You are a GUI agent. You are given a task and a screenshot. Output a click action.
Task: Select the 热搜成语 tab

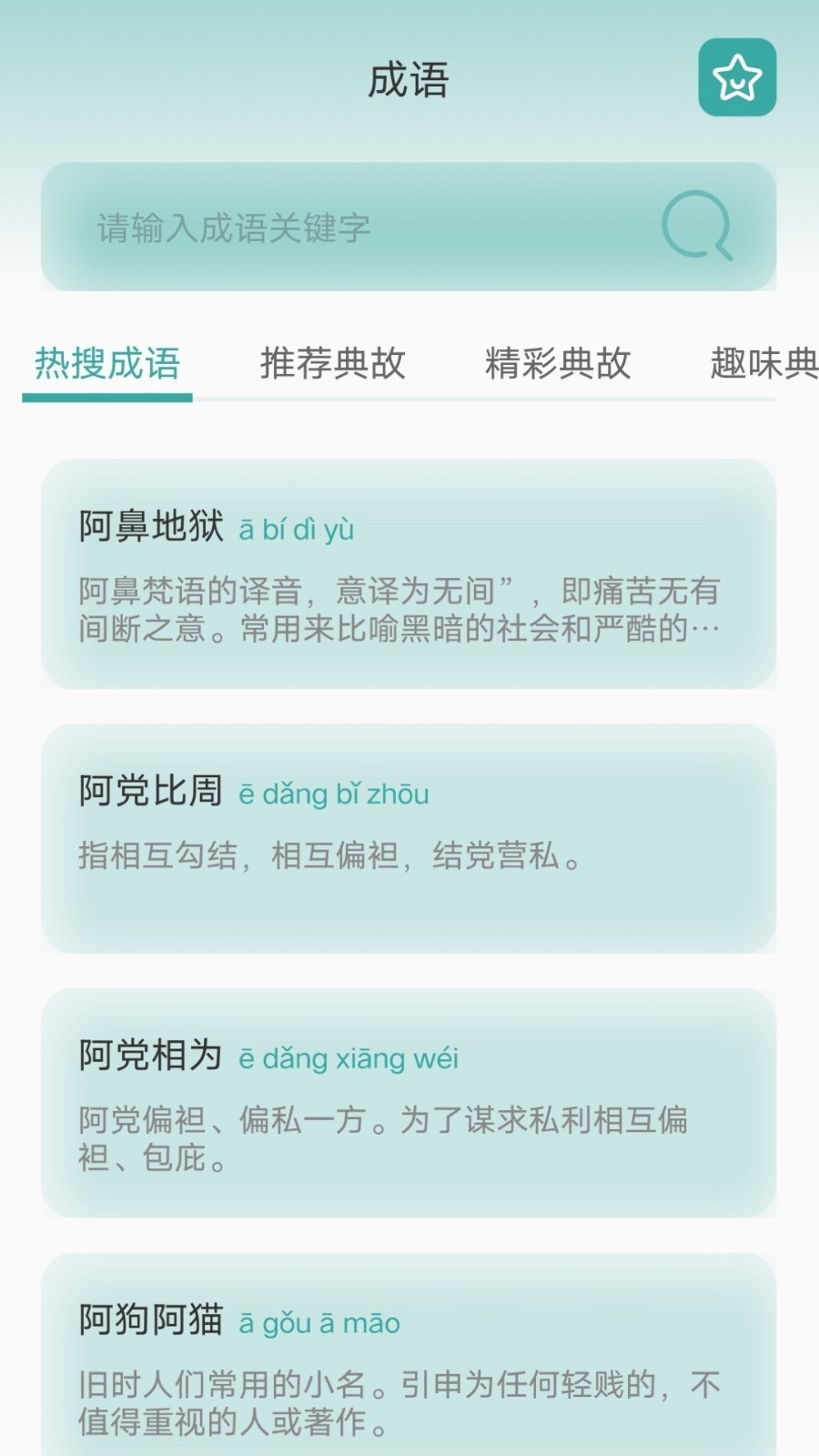tap(107, 363)
